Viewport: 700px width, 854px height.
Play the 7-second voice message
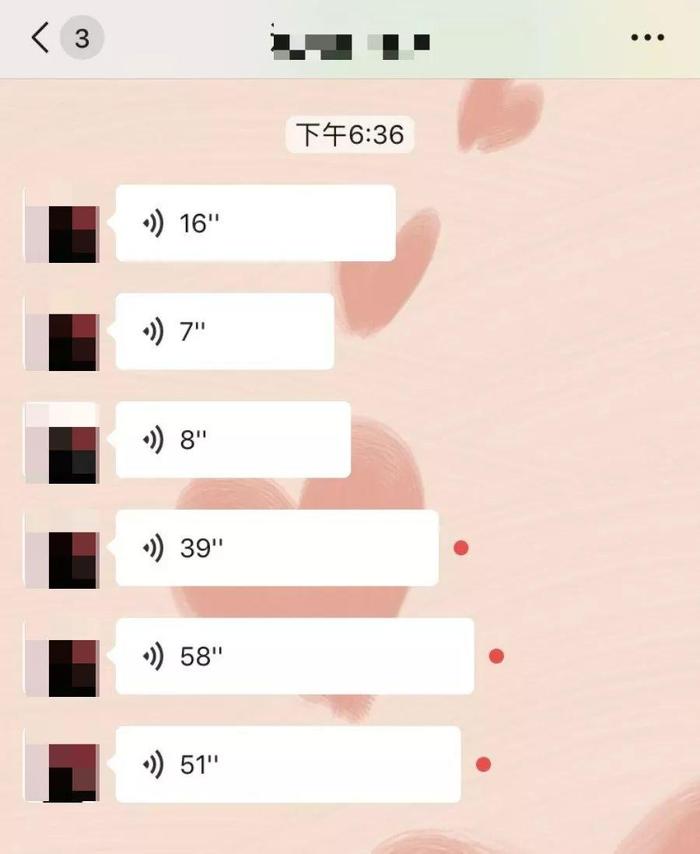click(225, 331)
